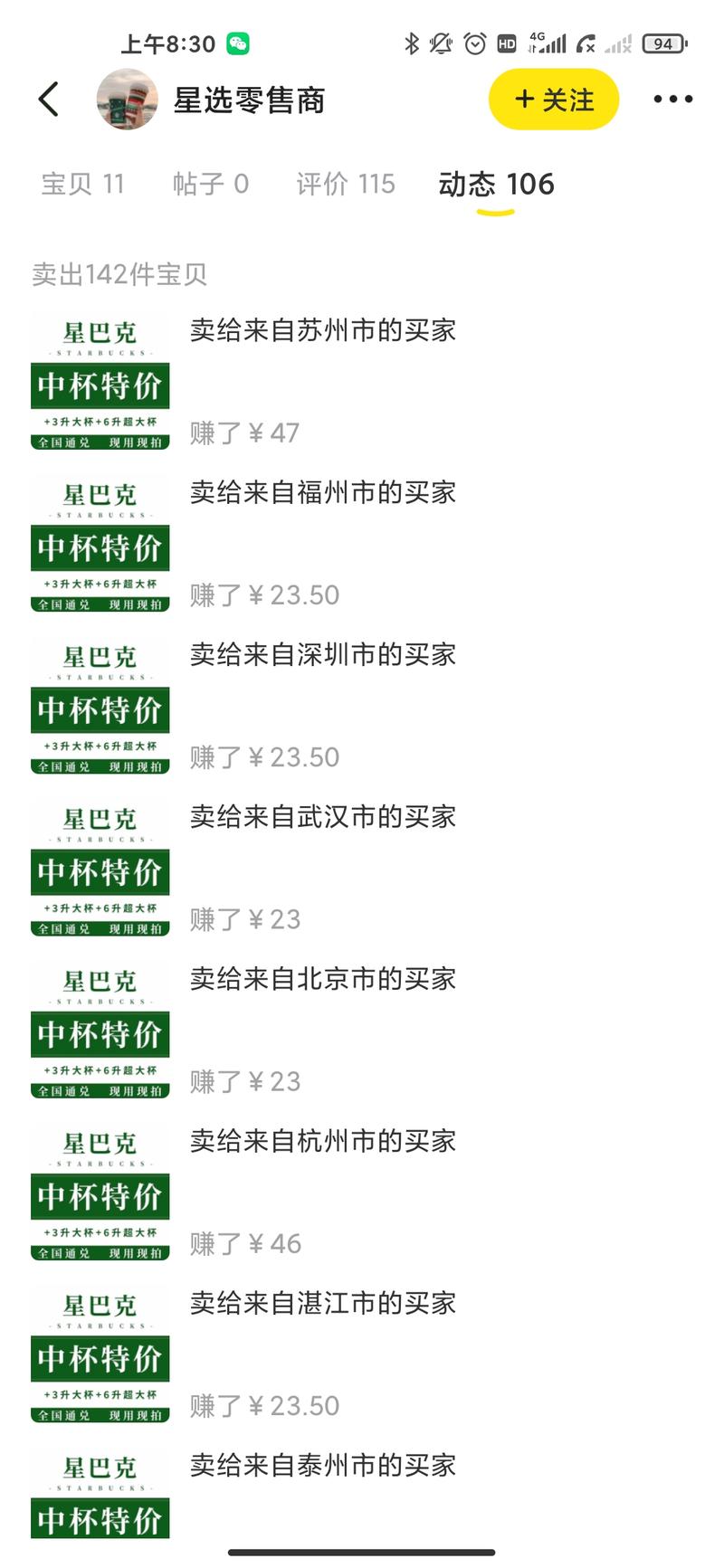View the seller's profile avatar
Image resolution: width=724 pixels, height=1568 pixels.
(x=127, y=100)
